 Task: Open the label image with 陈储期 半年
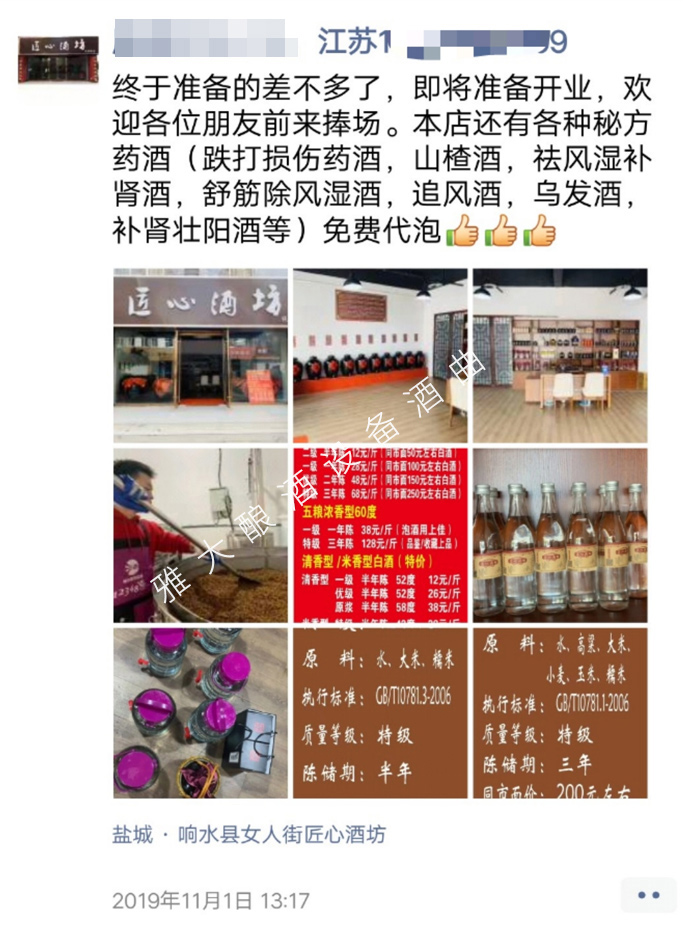(379, 712)
